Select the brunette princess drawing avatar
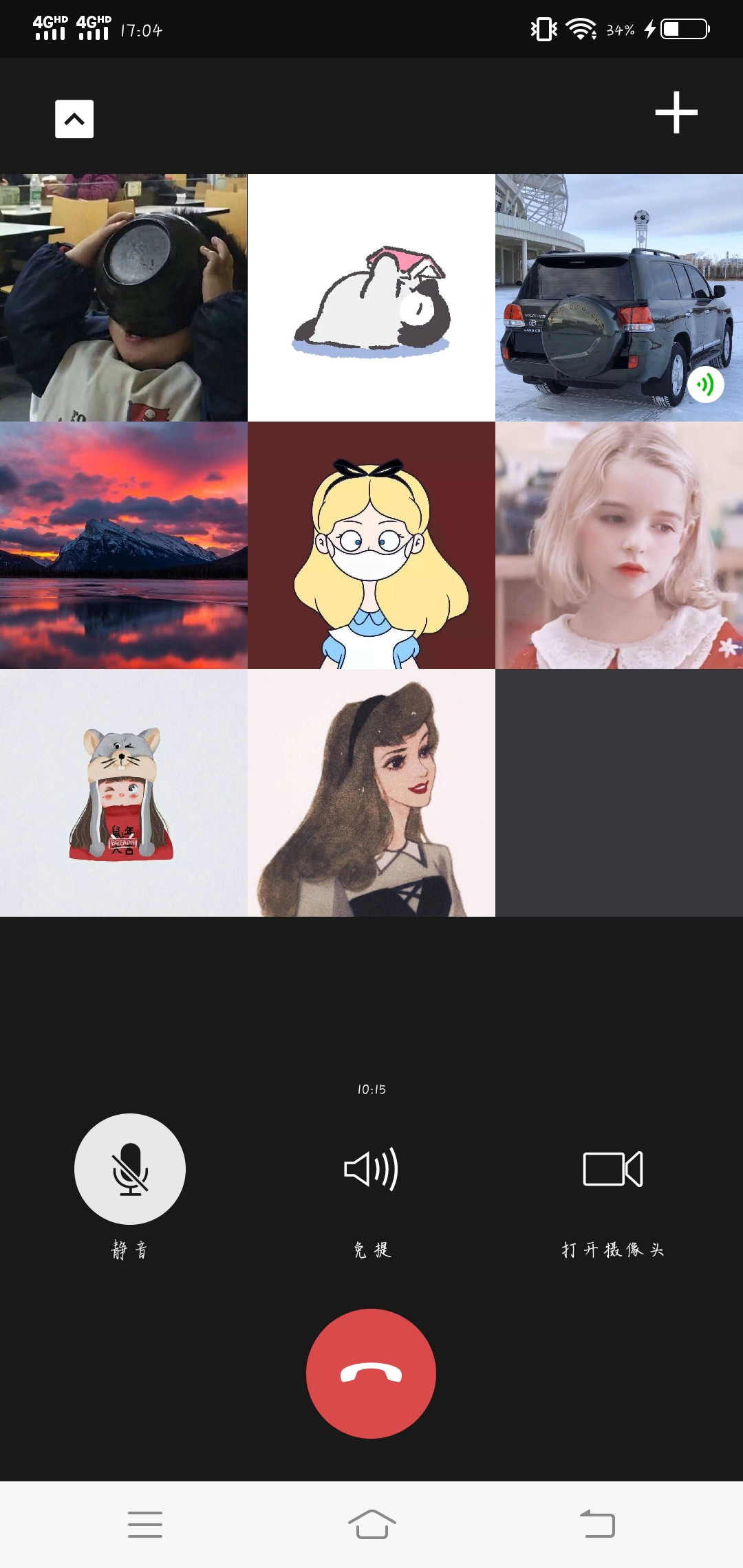The height and width of the screenshot is (1568, 743). [x=371, y=792]
